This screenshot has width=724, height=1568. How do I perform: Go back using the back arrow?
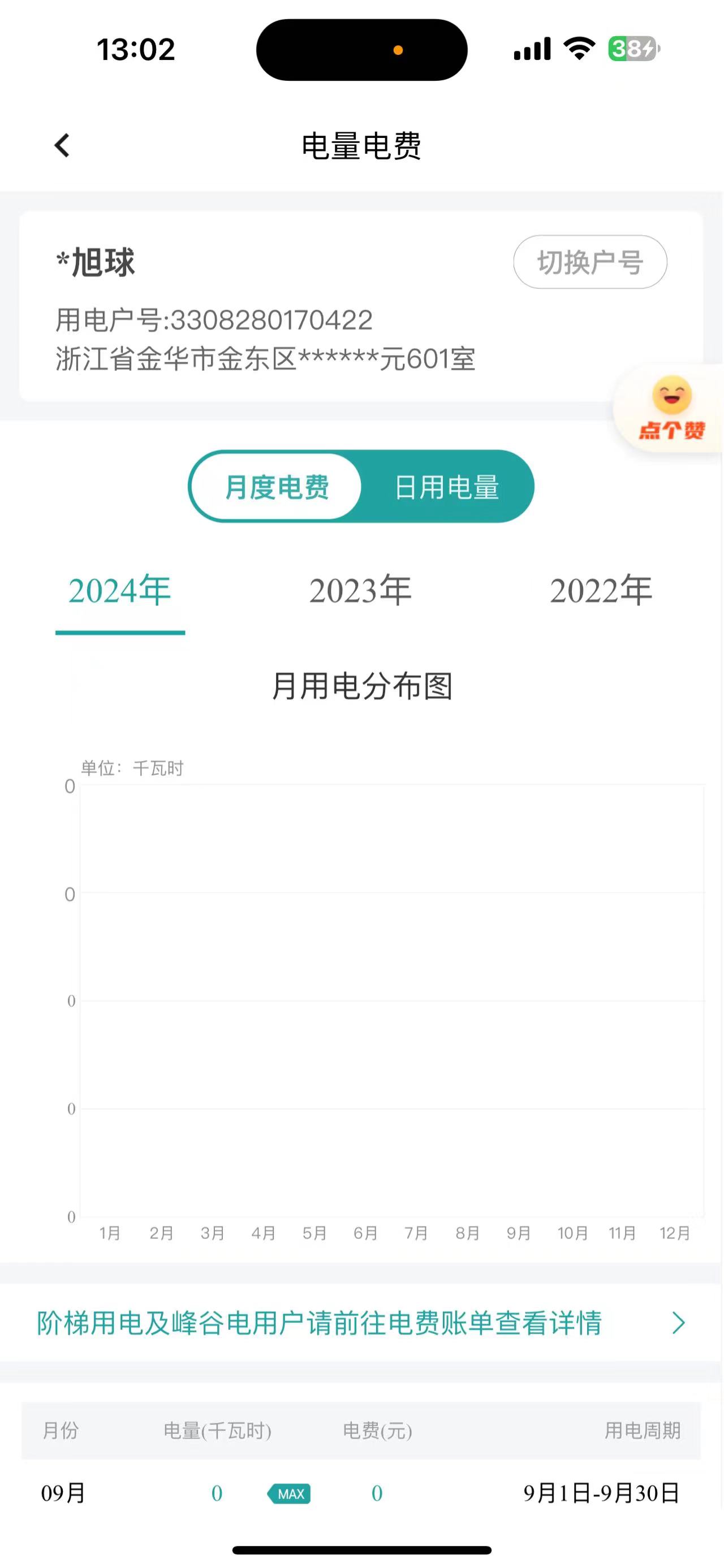tap(62, 145)
